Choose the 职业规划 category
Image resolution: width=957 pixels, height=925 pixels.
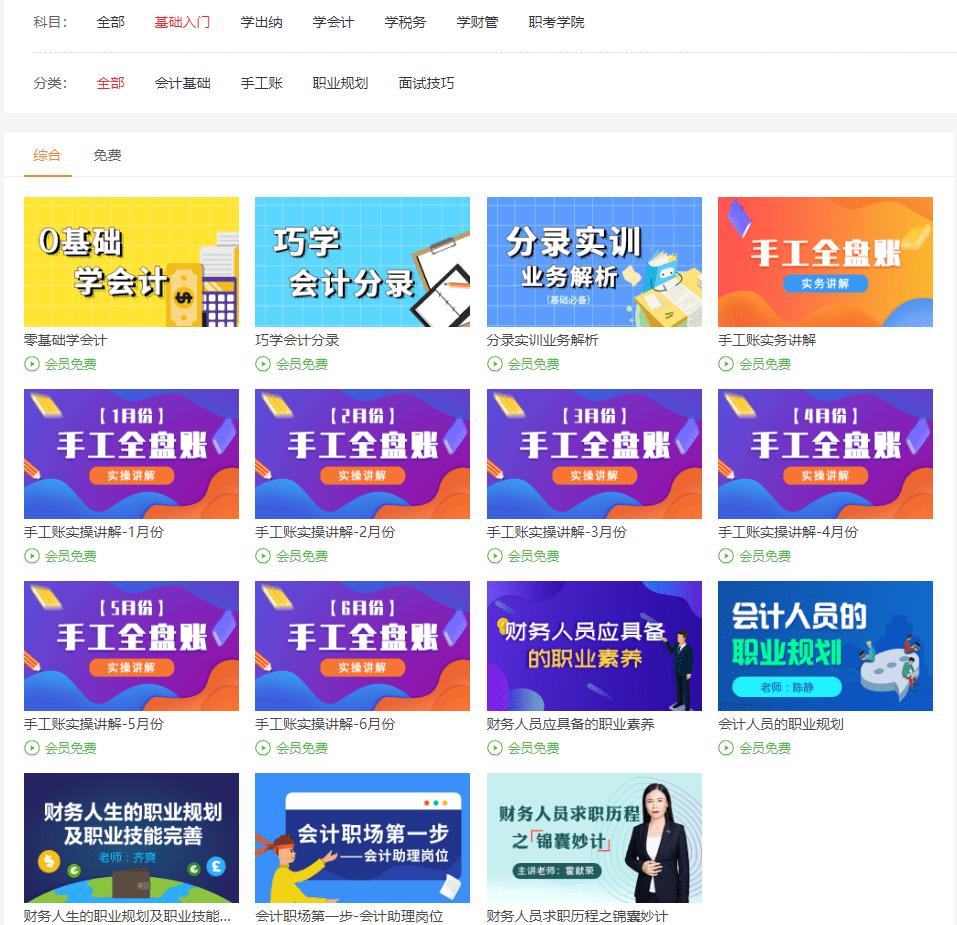340,83
